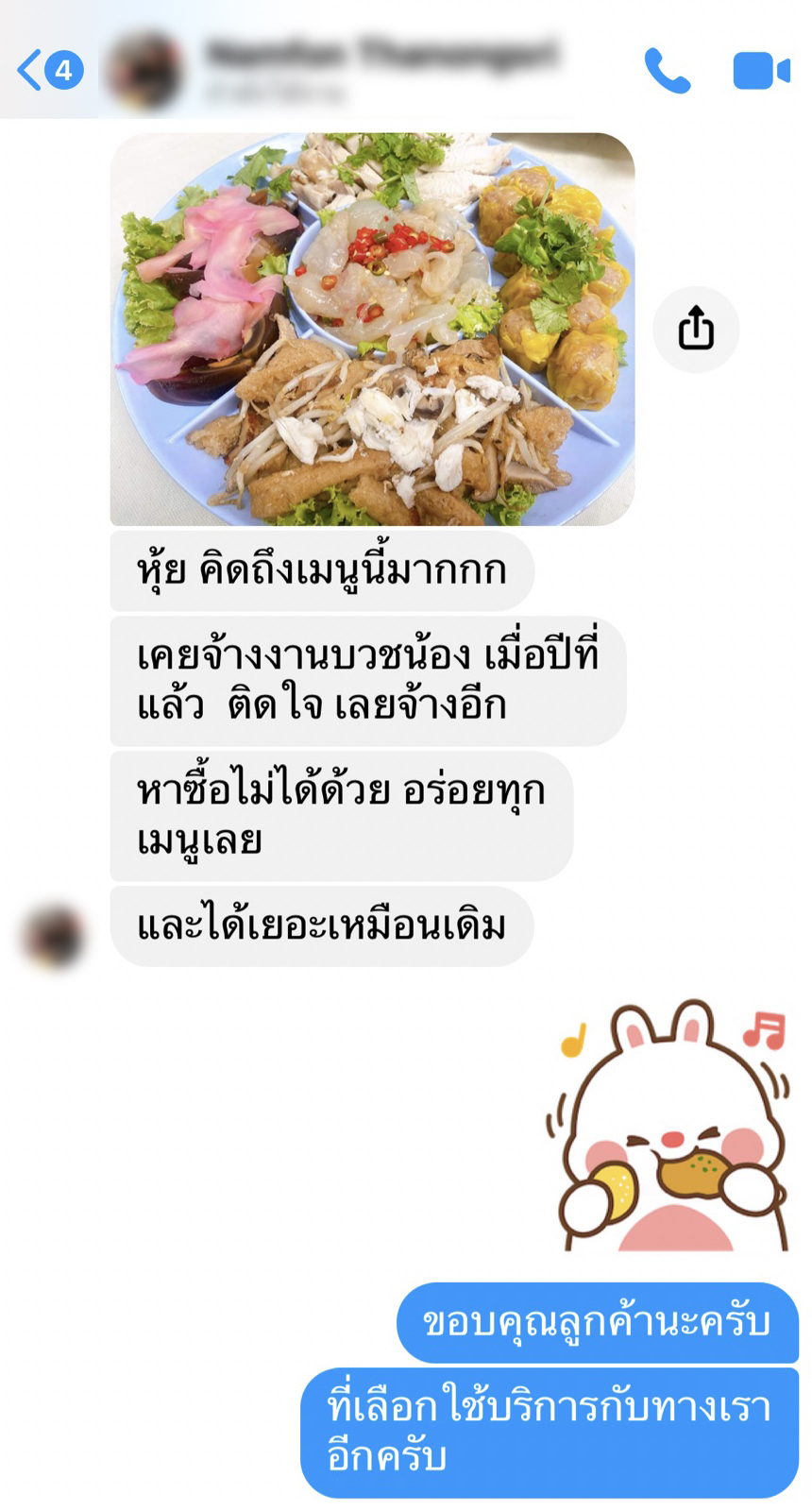Tap the sender's small avatar

53,935
